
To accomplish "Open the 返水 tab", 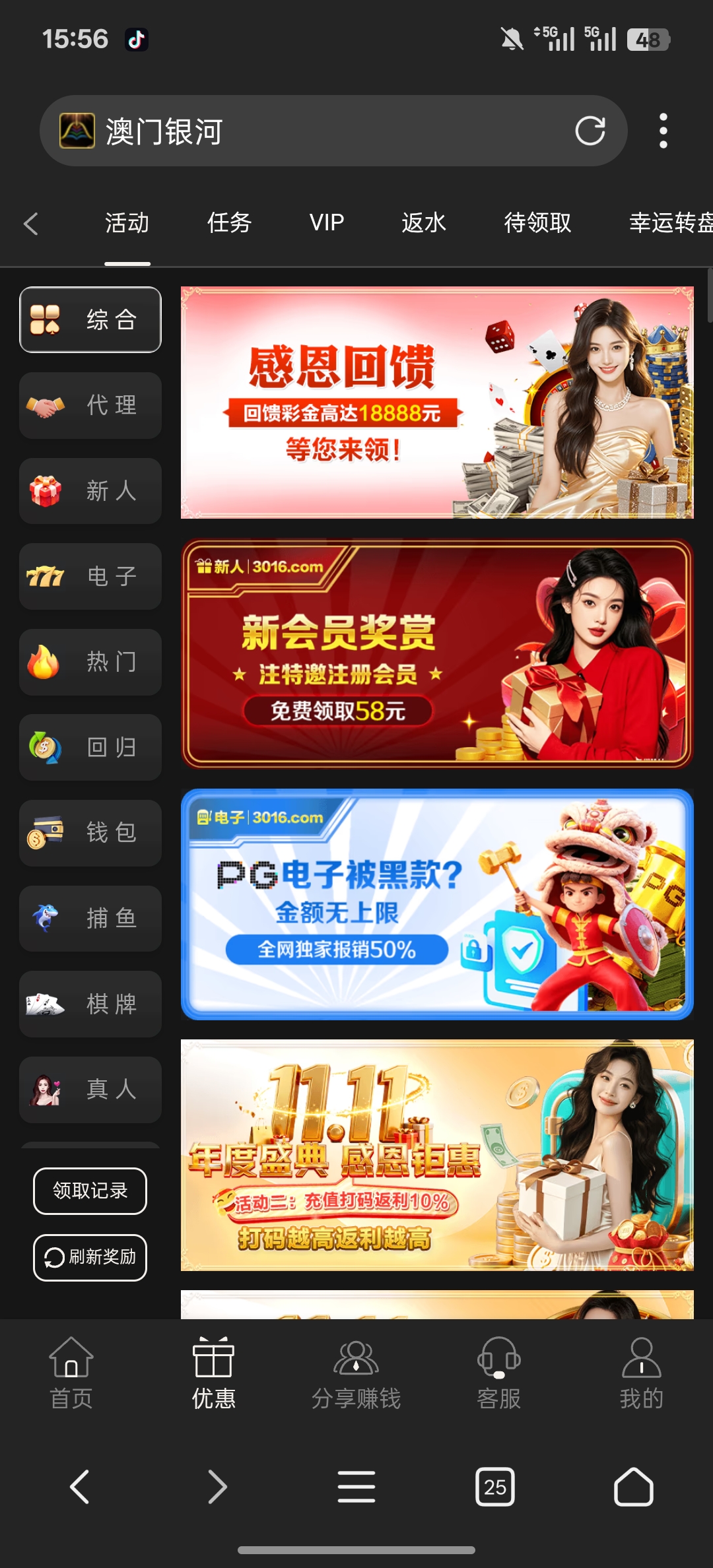I will (x=424, y=223).
